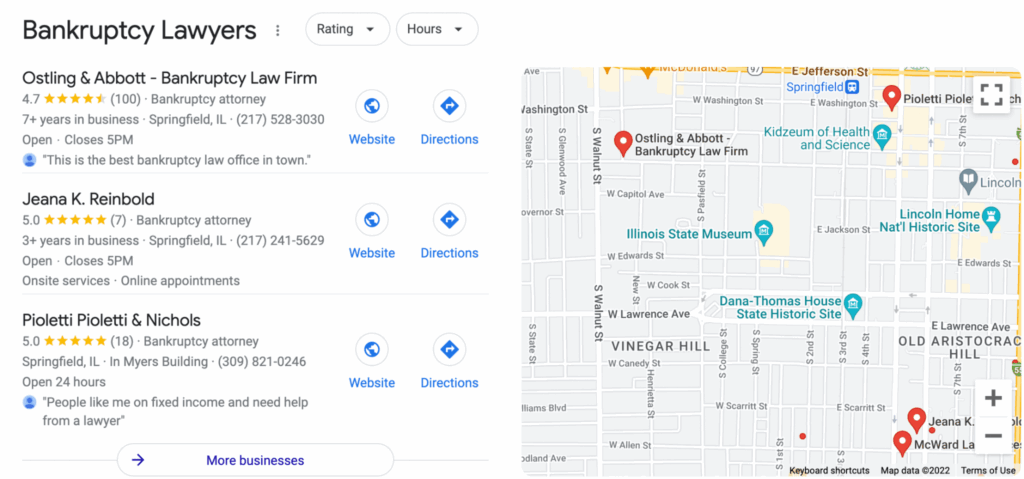
Task: Expand the map to fullscreen
Action: [991, 95]
